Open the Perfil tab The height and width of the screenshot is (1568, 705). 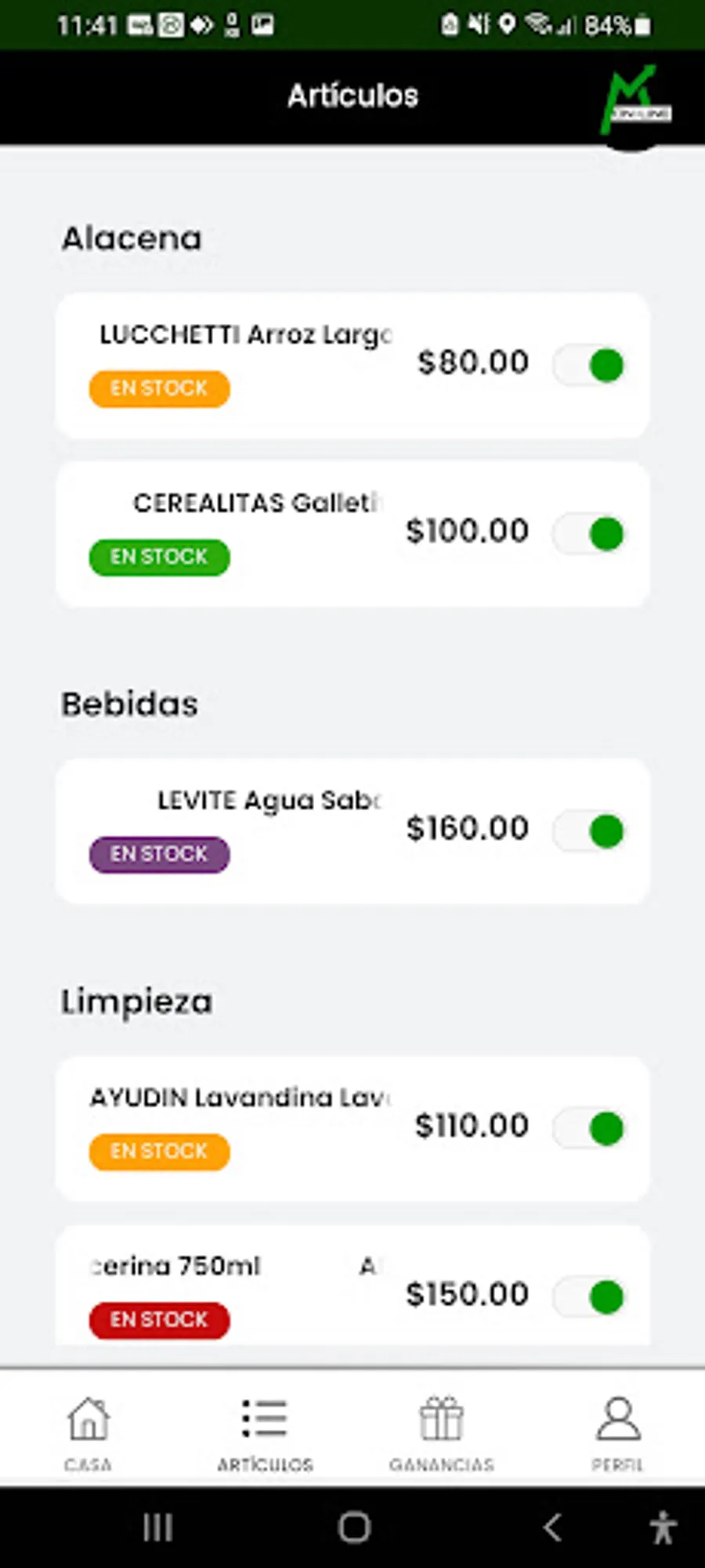click(x=618, y=1433)
